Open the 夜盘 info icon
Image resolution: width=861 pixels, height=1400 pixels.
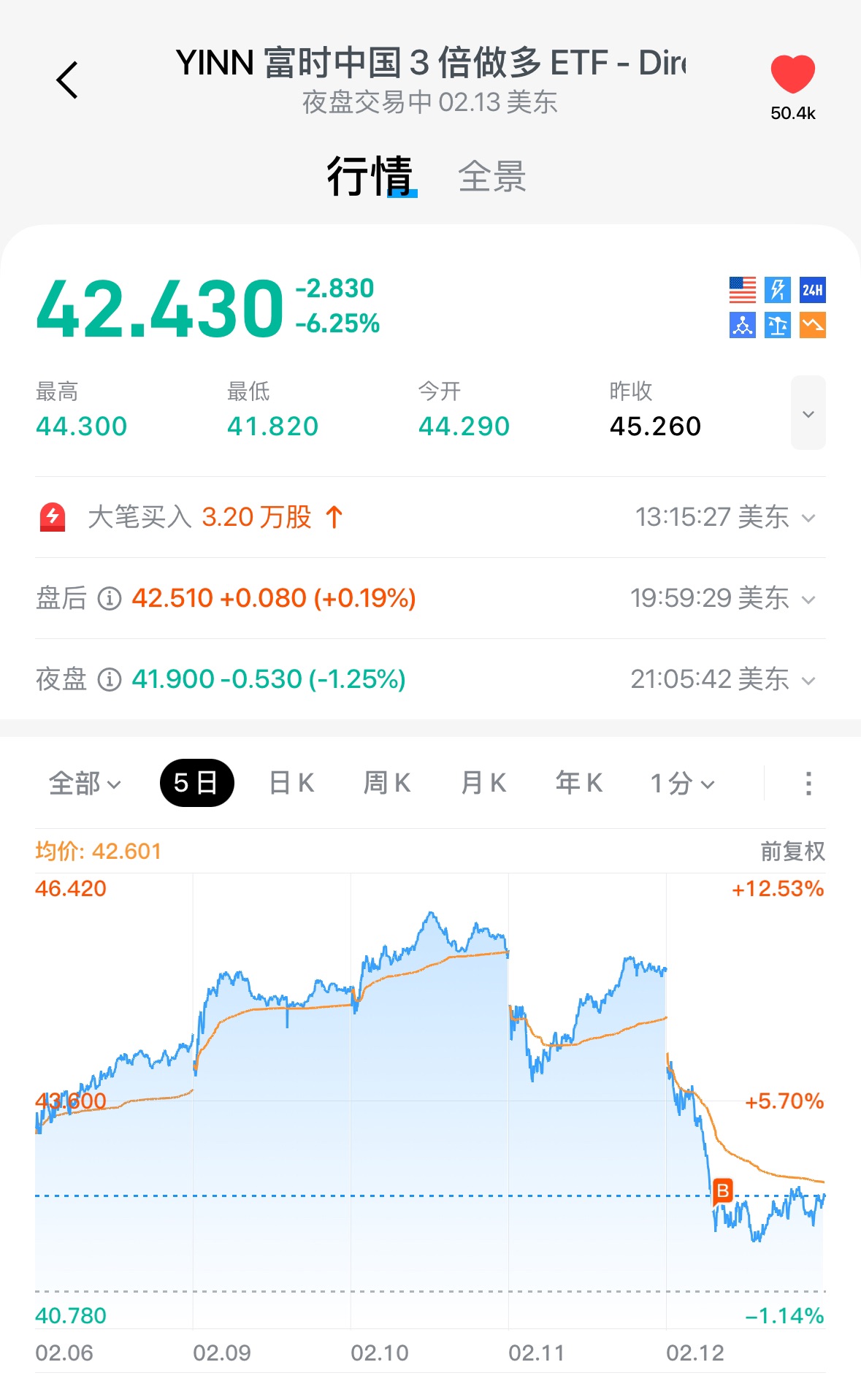tap(110, 680)
